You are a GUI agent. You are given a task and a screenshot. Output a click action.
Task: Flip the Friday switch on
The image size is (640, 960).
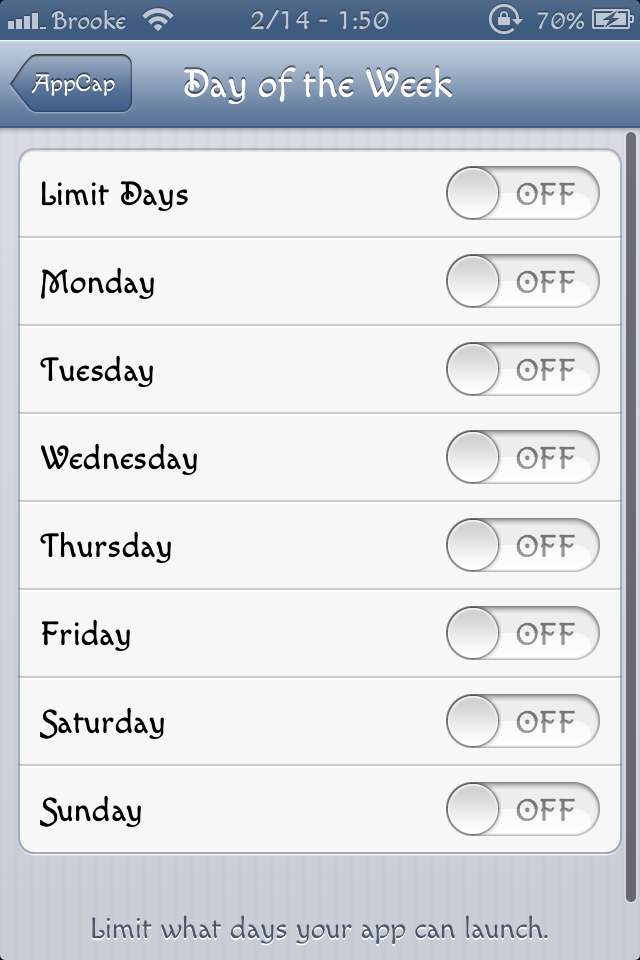tap(522, 634)
